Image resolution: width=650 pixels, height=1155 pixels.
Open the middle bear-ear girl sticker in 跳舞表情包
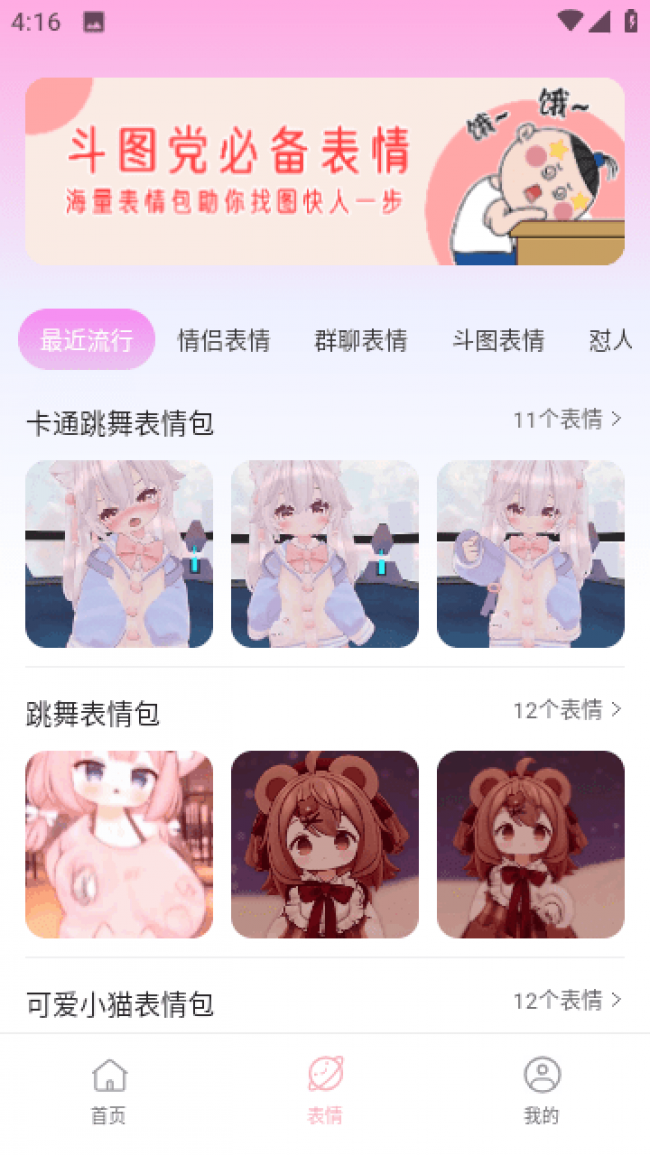[x=325, y=844]
